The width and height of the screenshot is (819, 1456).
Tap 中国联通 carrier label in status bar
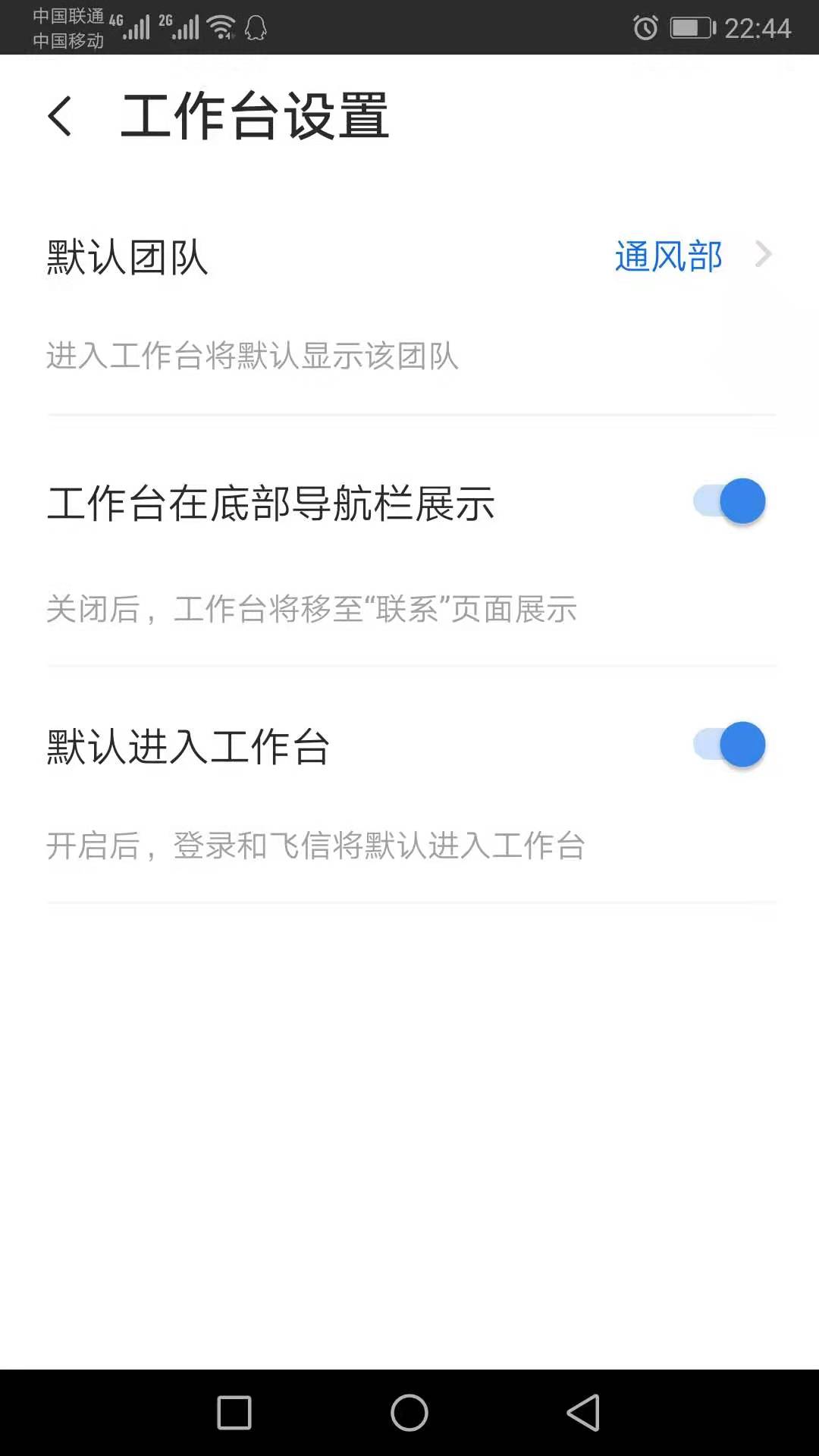67,17
